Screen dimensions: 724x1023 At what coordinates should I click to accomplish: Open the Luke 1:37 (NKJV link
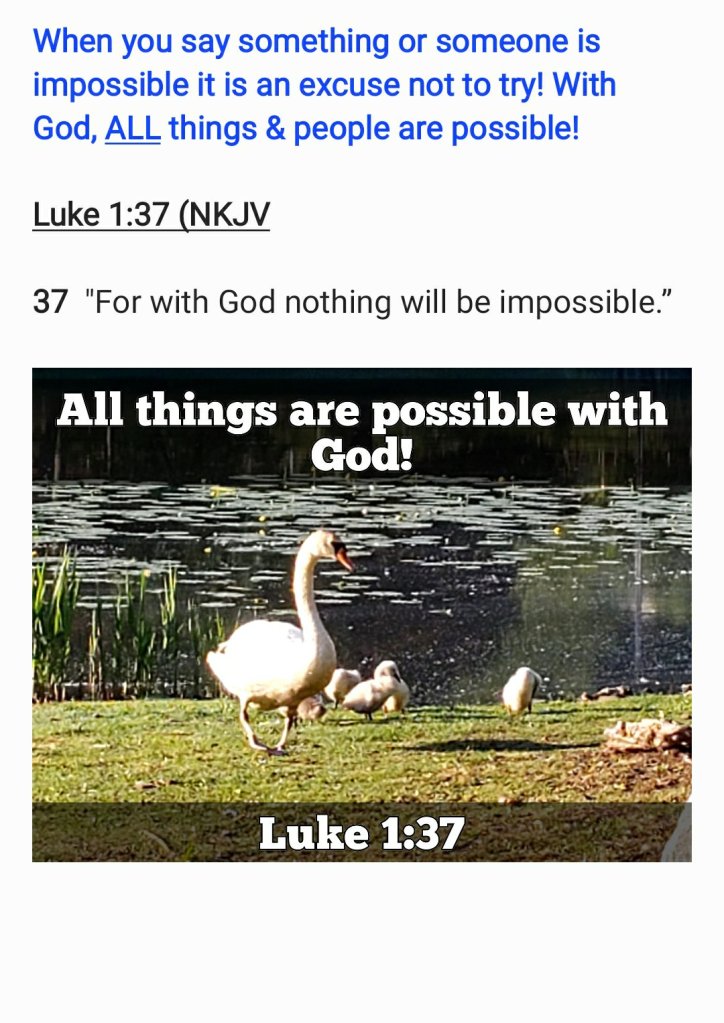tap(151, 215)
